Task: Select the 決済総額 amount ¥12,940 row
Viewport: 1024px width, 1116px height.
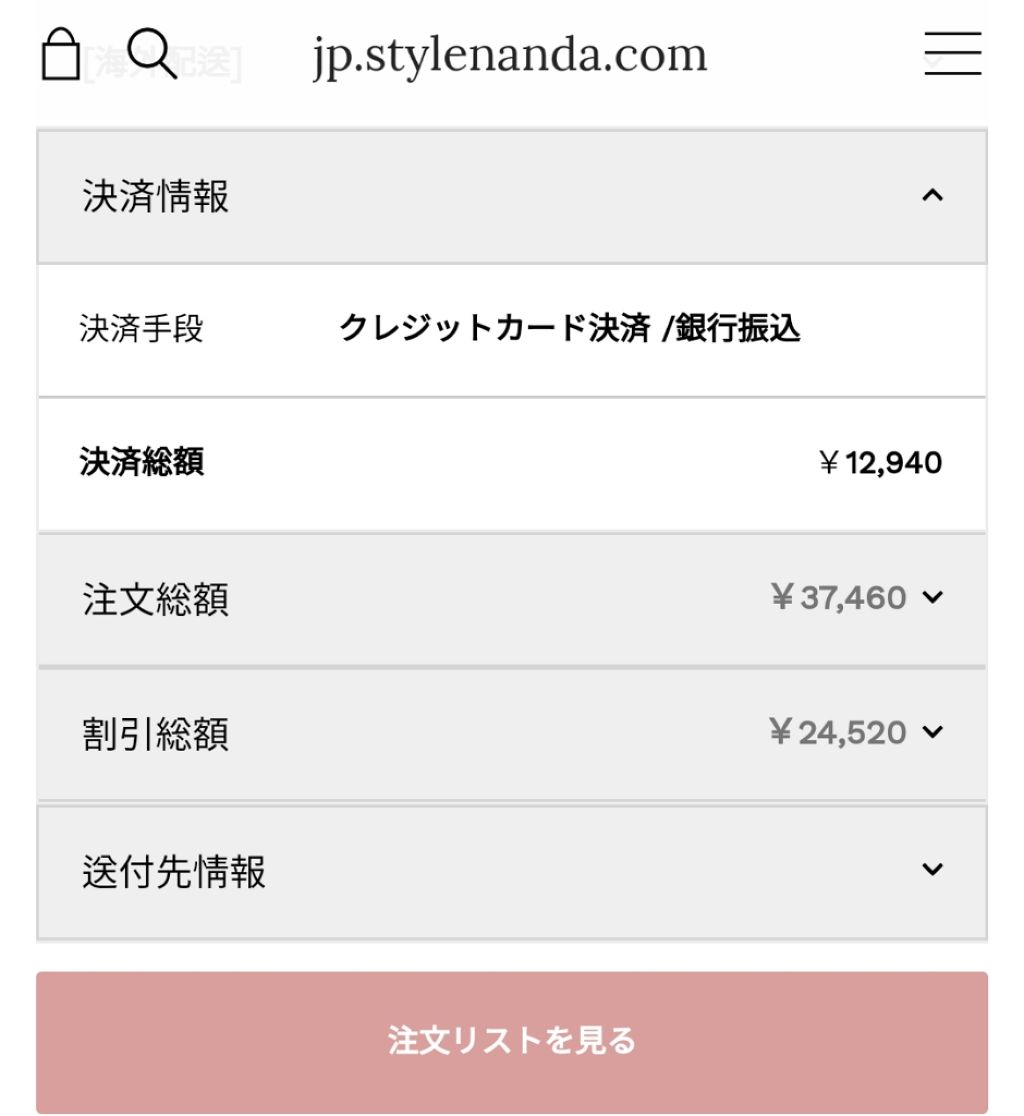Action: point(512,463)
